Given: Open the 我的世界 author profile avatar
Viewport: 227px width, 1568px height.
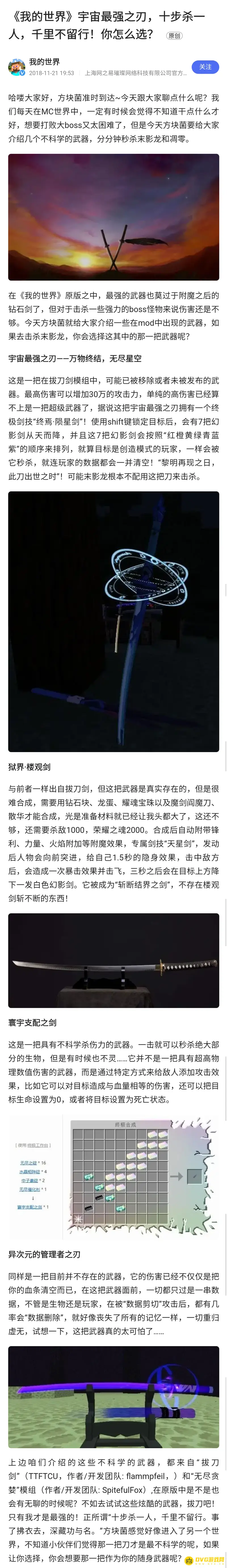Looking at the screenshot, I should (16, 67).
